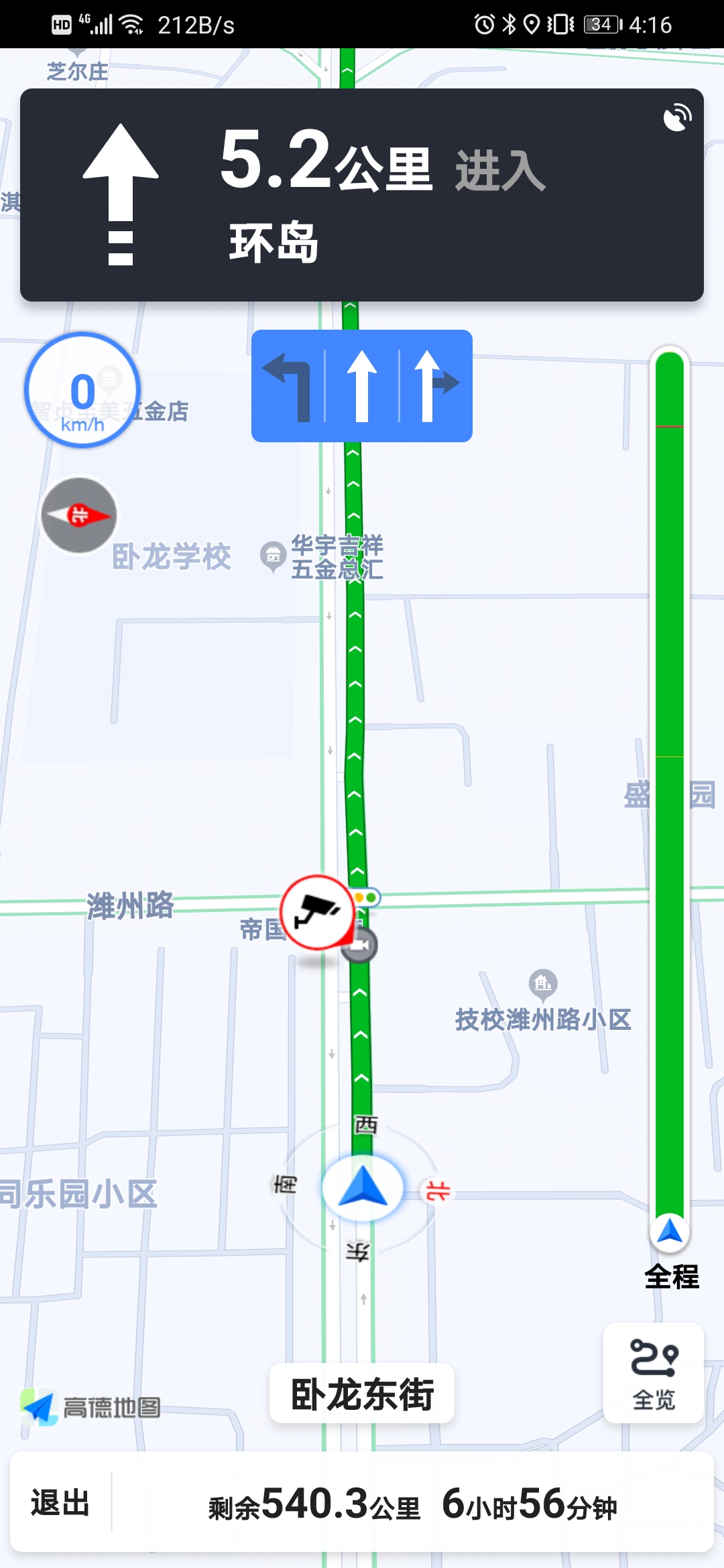Open the 全程 route progress bar
The width and height of the screenshot is (724, 1568).
coord(670,791)
